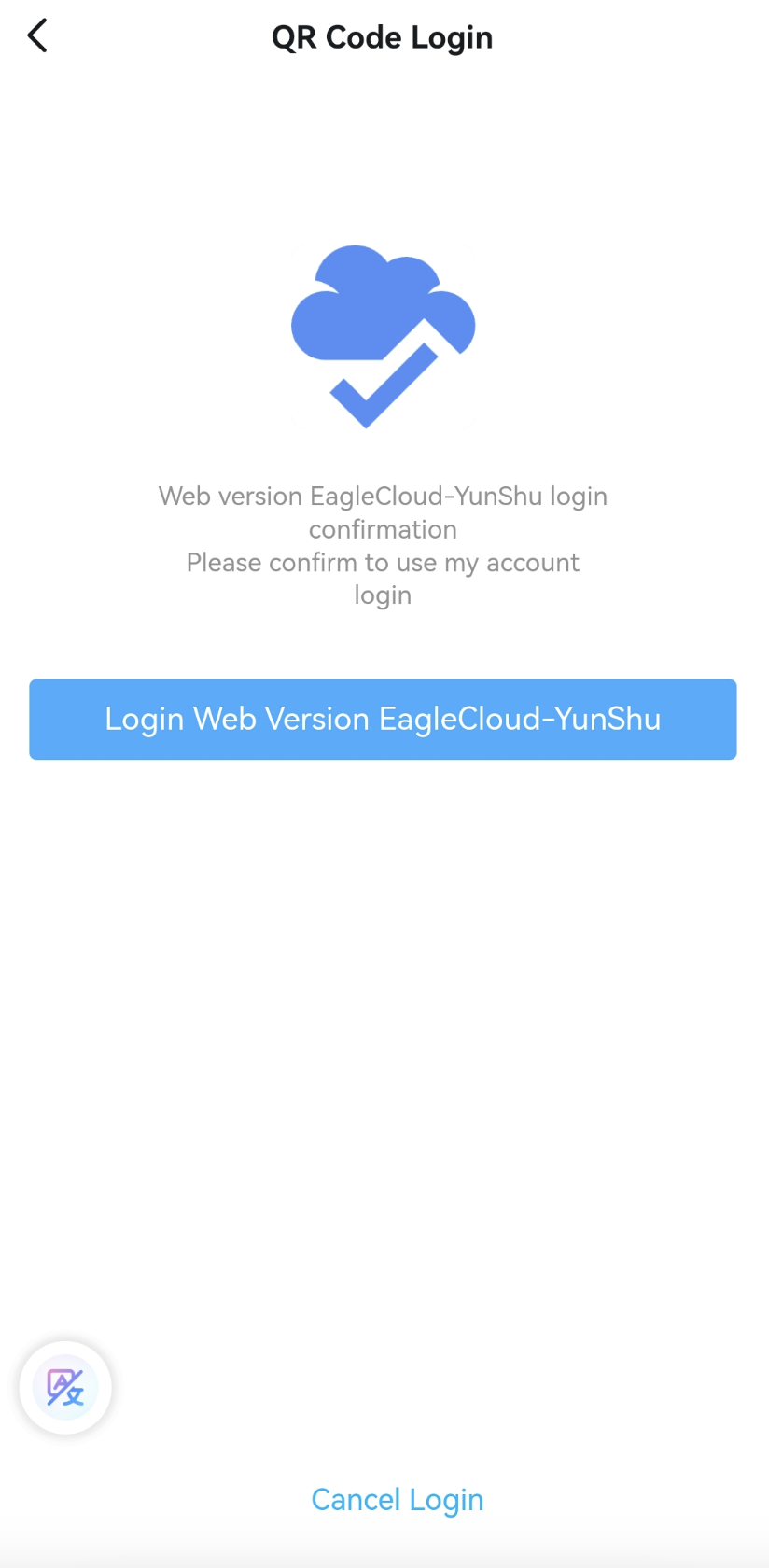The width and height of the screenshot is (769, 1568).
Task: Open the floating translate button
Action: click(x=65, y=1387)
